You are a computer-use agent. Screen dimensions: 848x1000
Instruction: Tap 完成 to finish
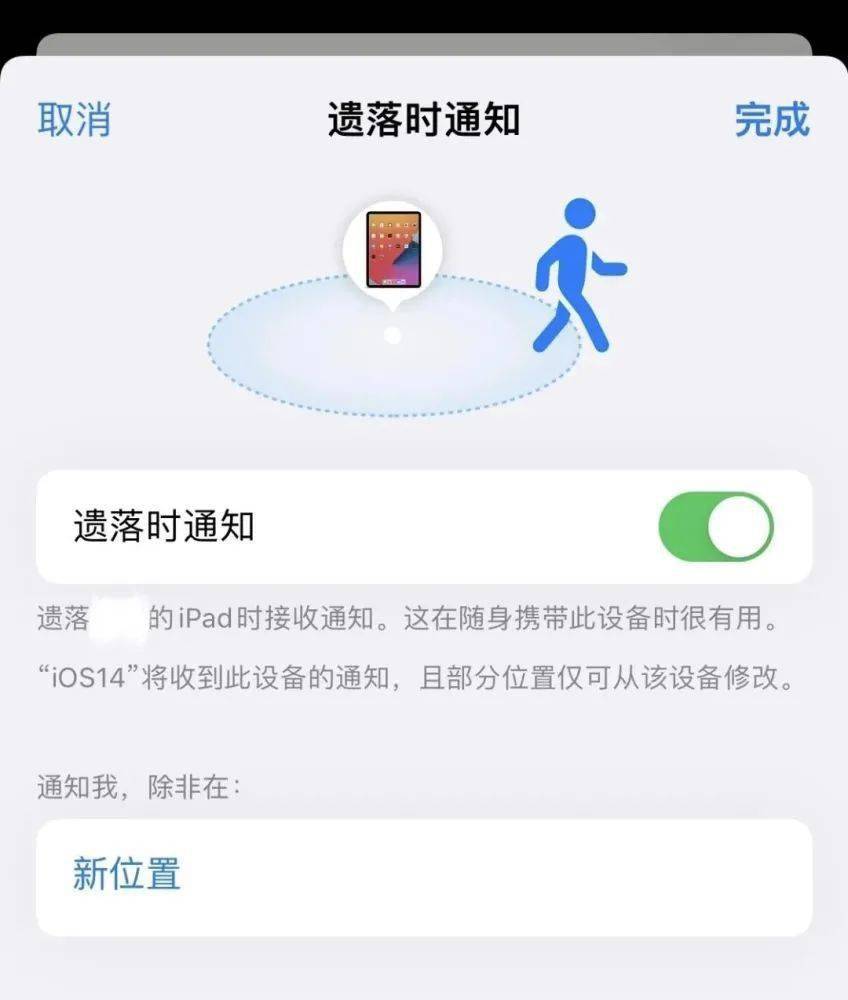[771, 119]
